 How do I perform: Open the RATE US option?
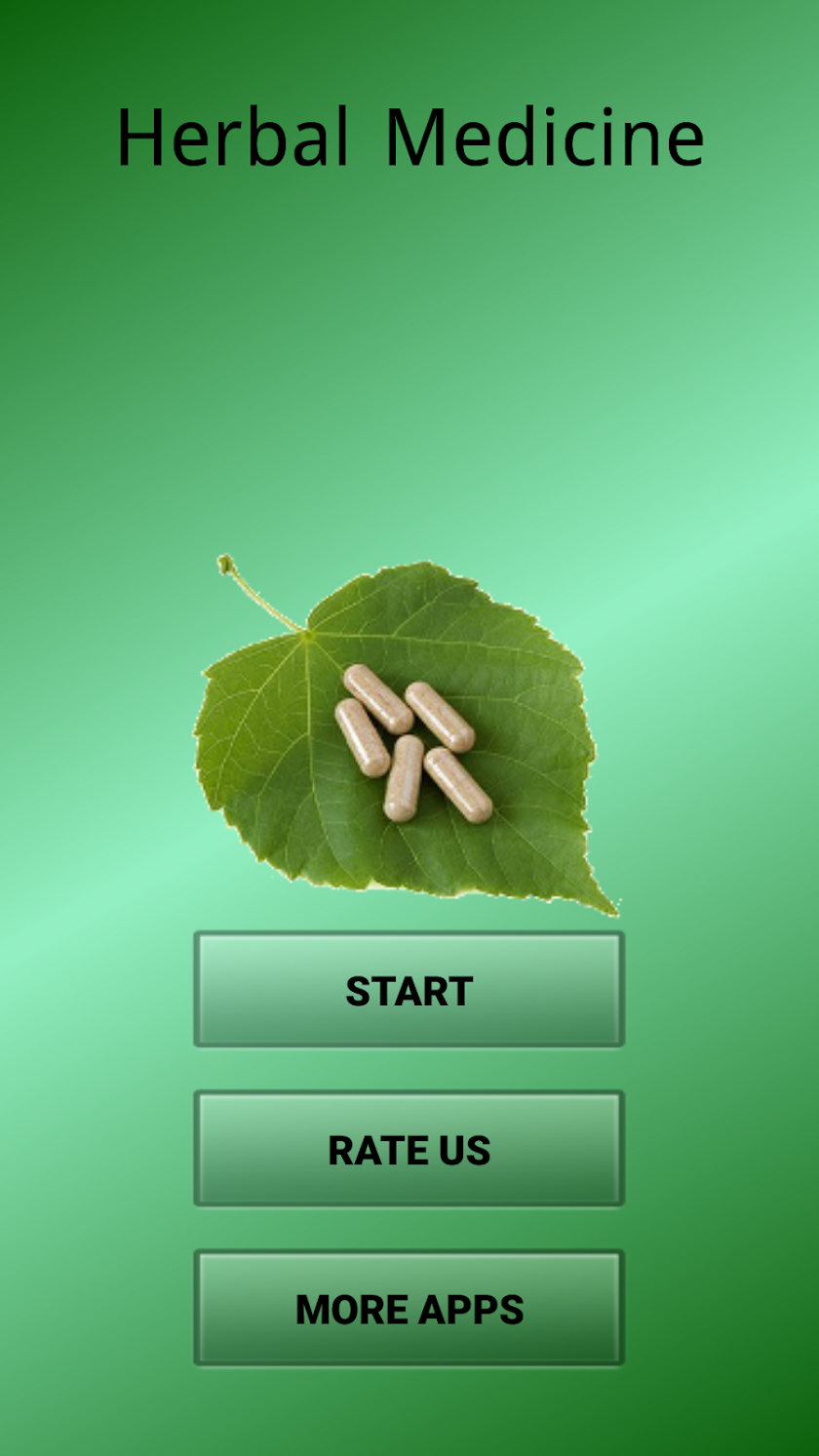click(409, 1149)
